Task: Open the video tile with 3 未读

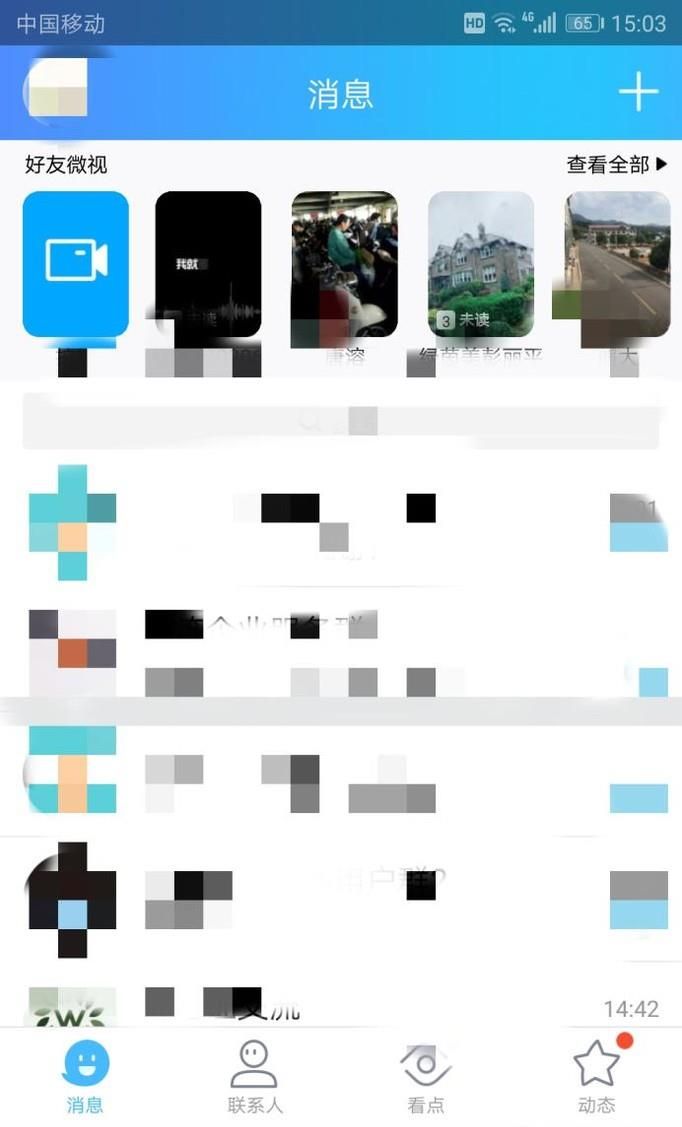Action: [x=481, y=264]
